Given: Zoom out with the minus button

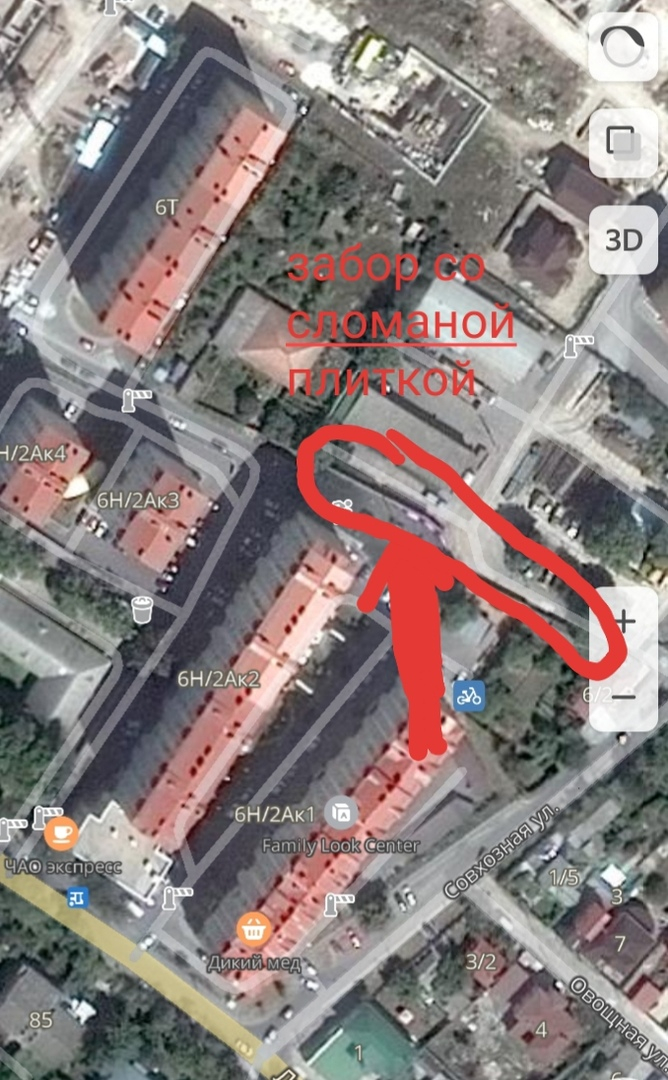Looking at the screenshot, I should [625, 696].
